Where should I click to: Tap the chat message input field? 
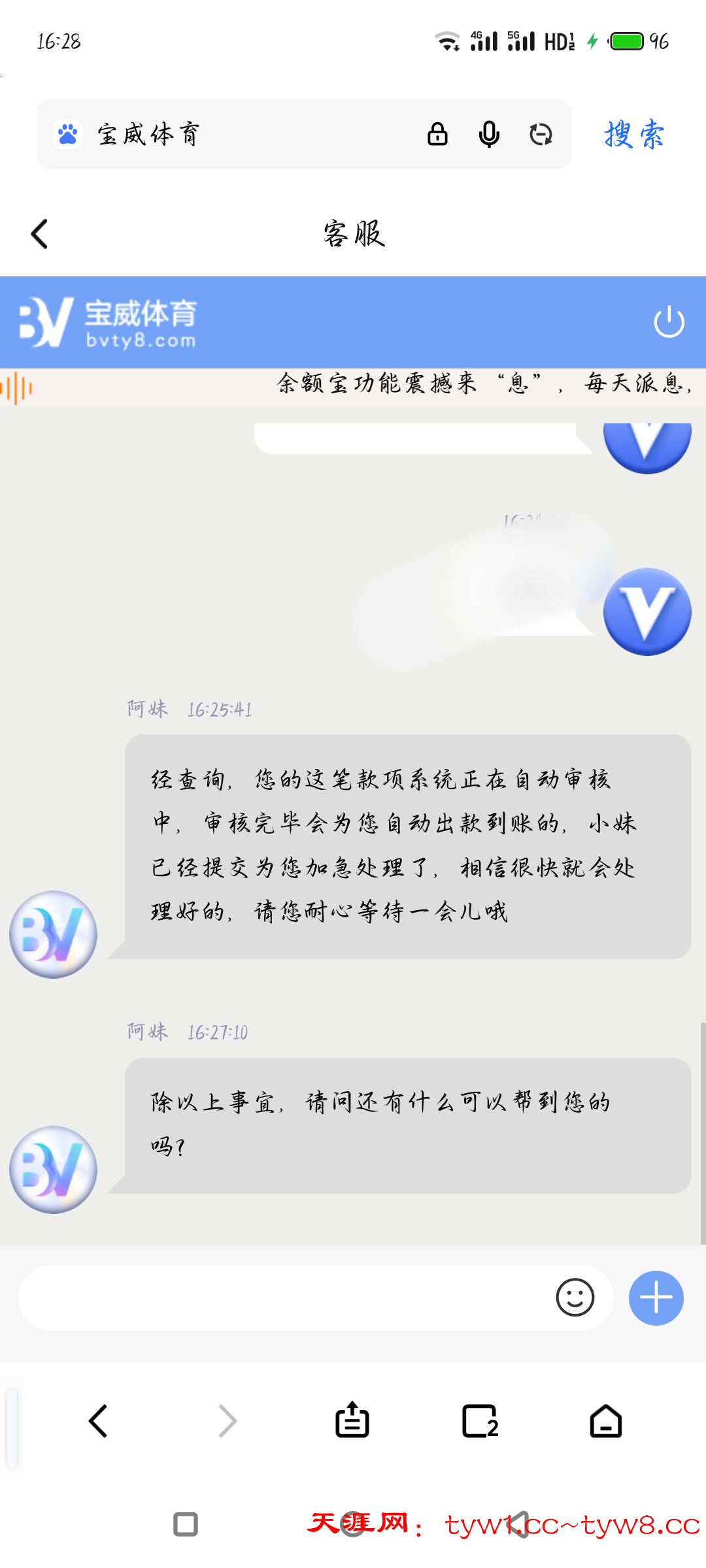[x=294, y=1298]
